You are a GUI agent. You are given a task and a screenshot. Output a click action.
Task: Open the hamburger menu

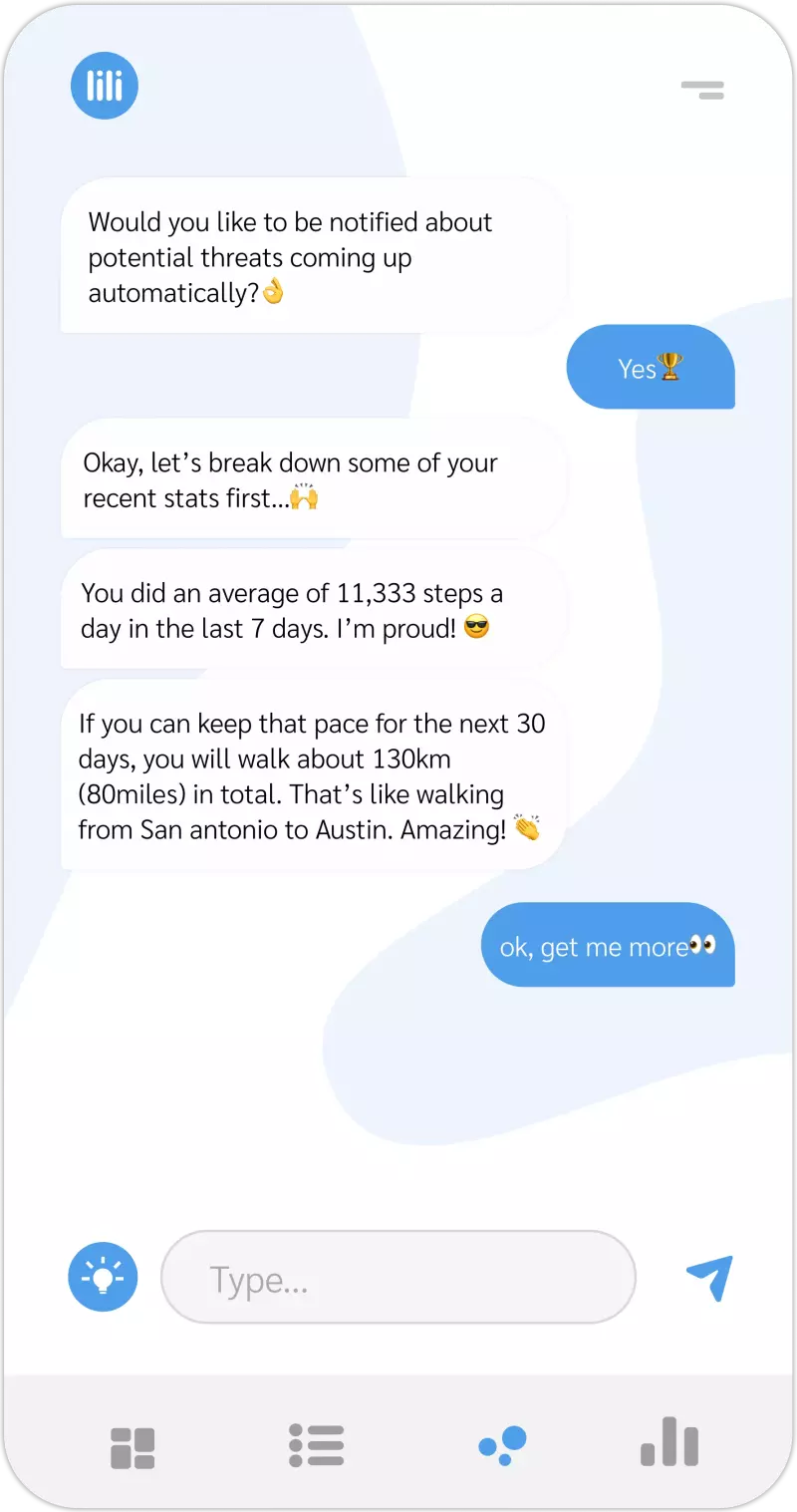point(702,91)
